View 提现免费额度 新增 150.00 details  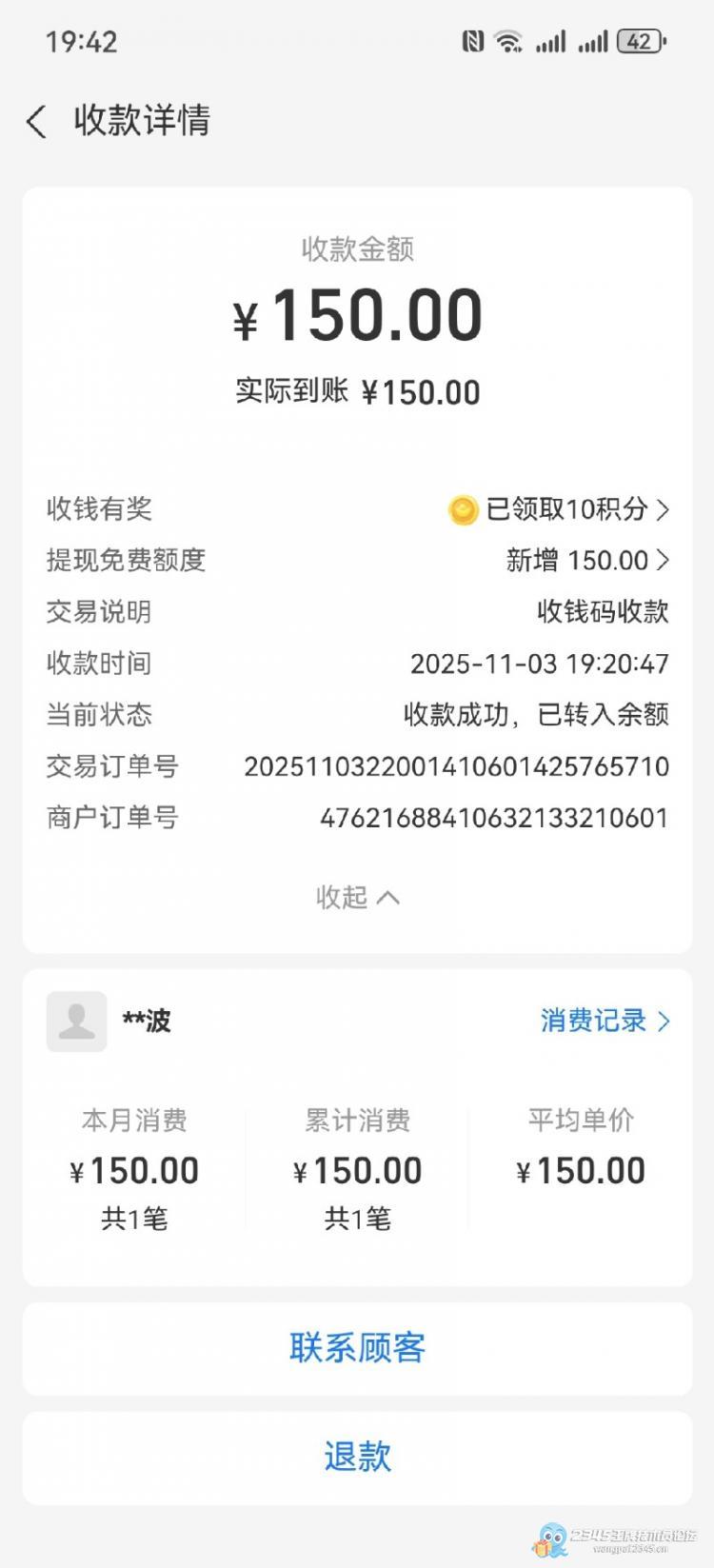(x=586, y=561)
